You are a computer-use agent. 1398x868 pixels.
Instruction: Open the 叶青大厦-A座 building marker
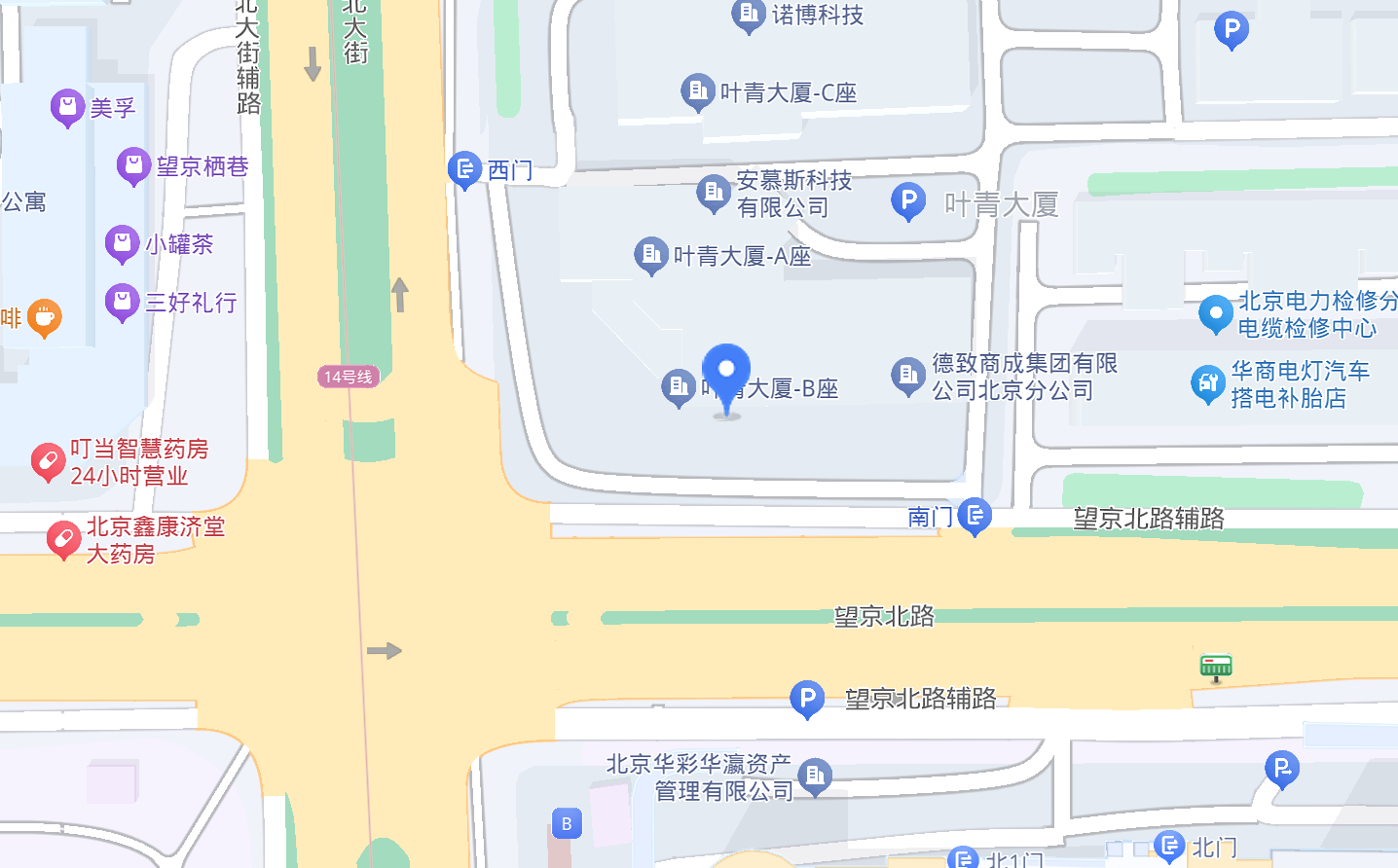(650, 255)
